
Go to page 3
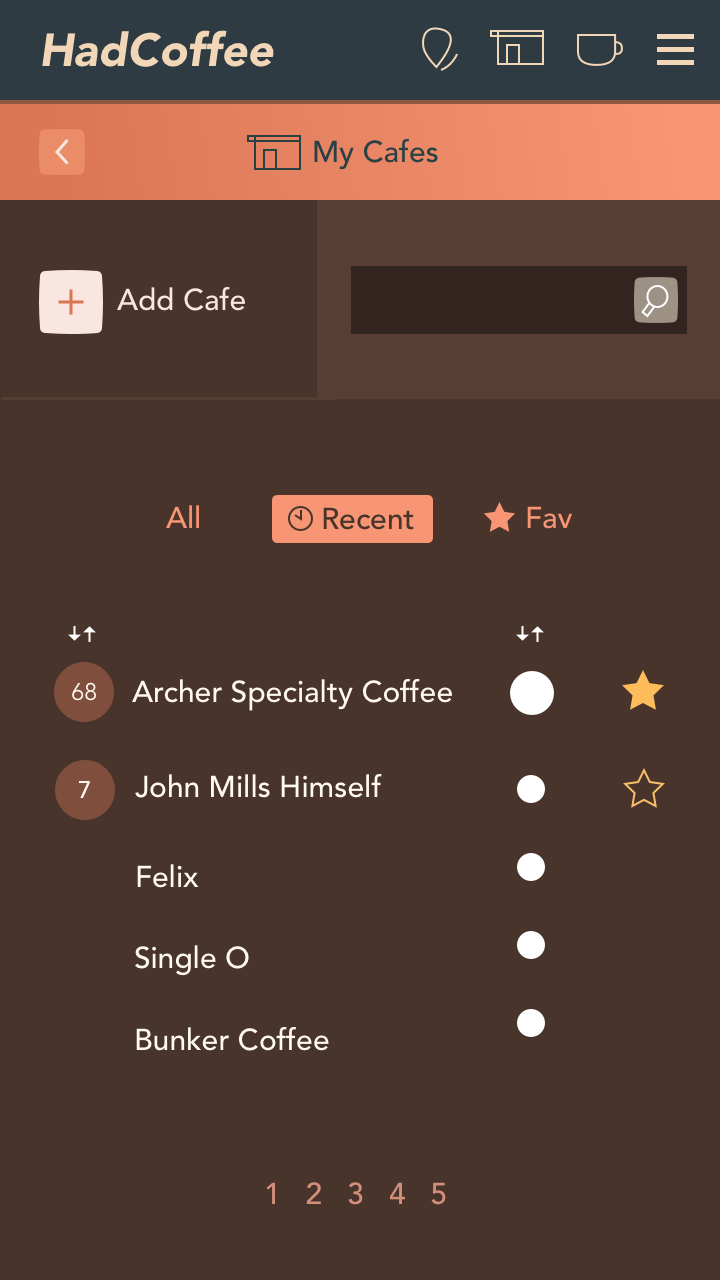pyautogui.click(x=355, y=1194)
